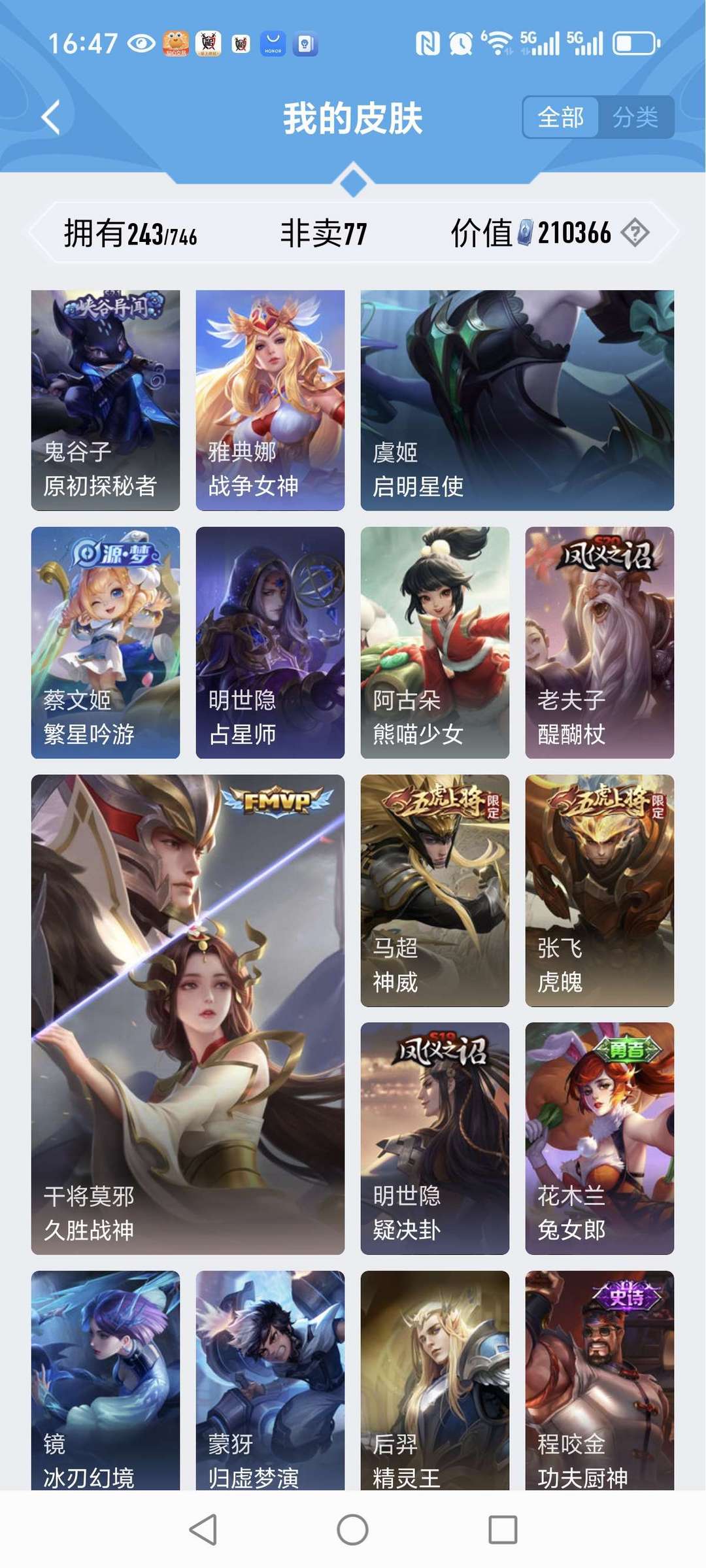View 雅典娜 战争女神 skin

(270, 400)
